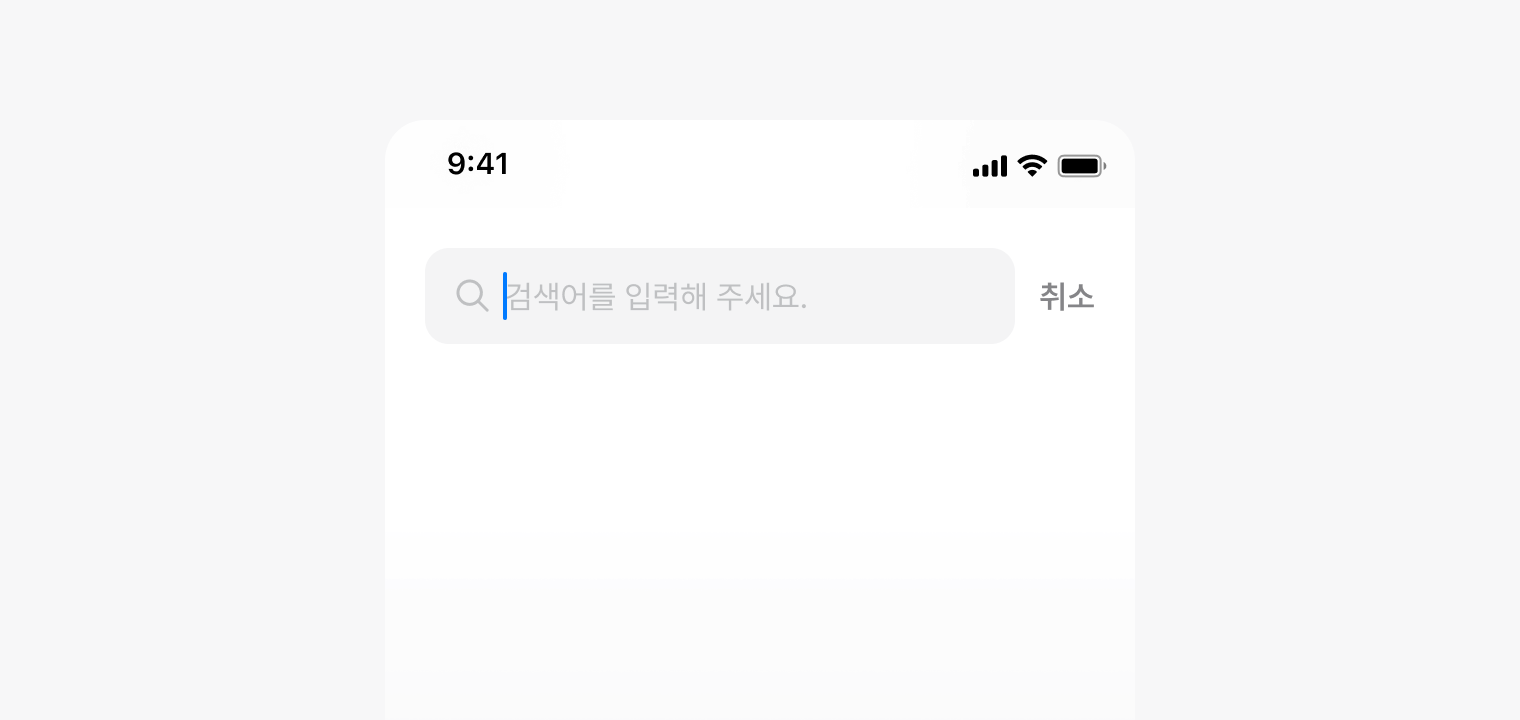Tap the search field placeholder 검색어를 입력해 주세요
The width and height of the screenshot is (1520, 720).
point(656,296)
